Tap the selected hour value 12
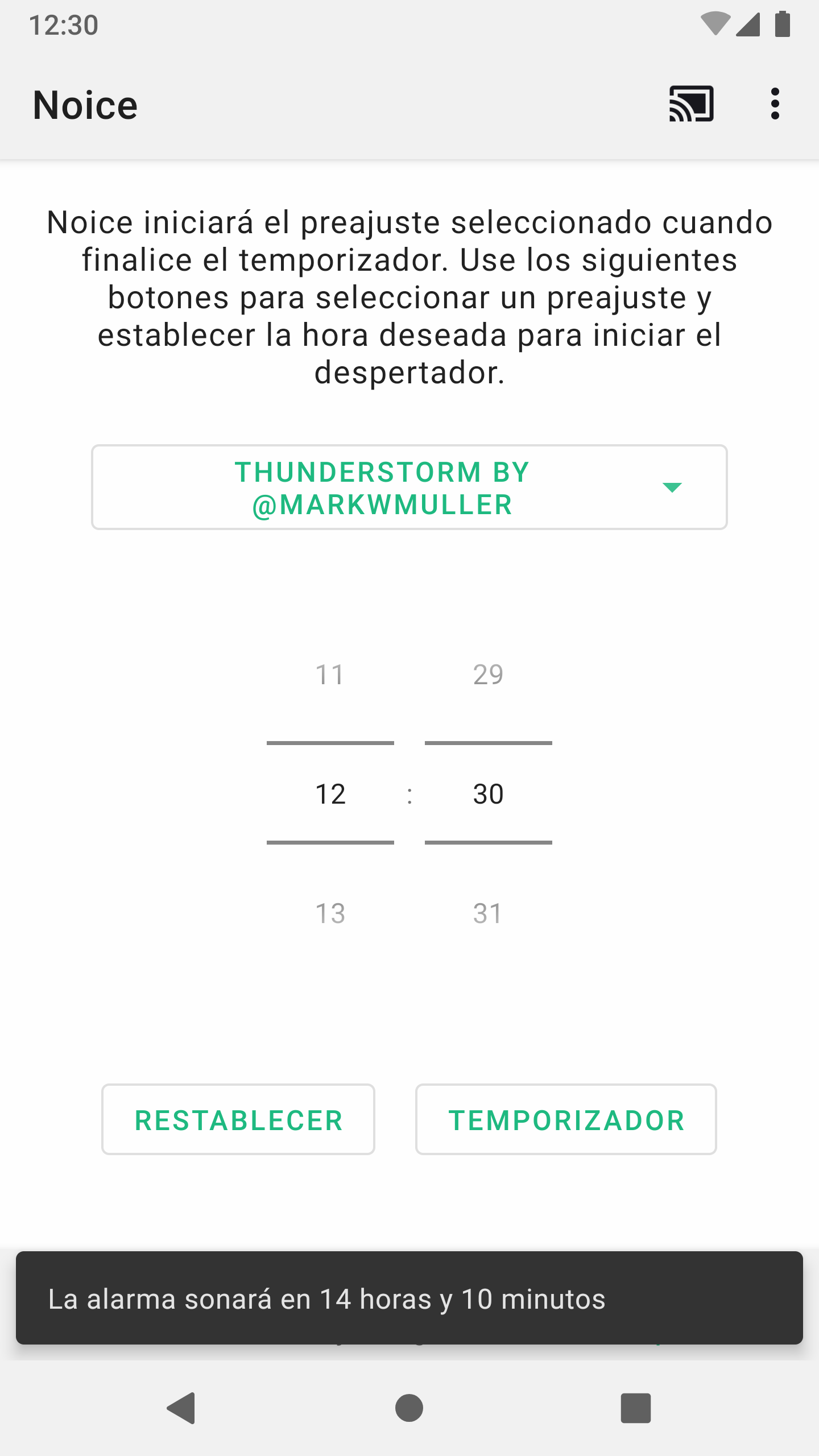Screen dimensions: 819x1456 (x=330, y=794)
